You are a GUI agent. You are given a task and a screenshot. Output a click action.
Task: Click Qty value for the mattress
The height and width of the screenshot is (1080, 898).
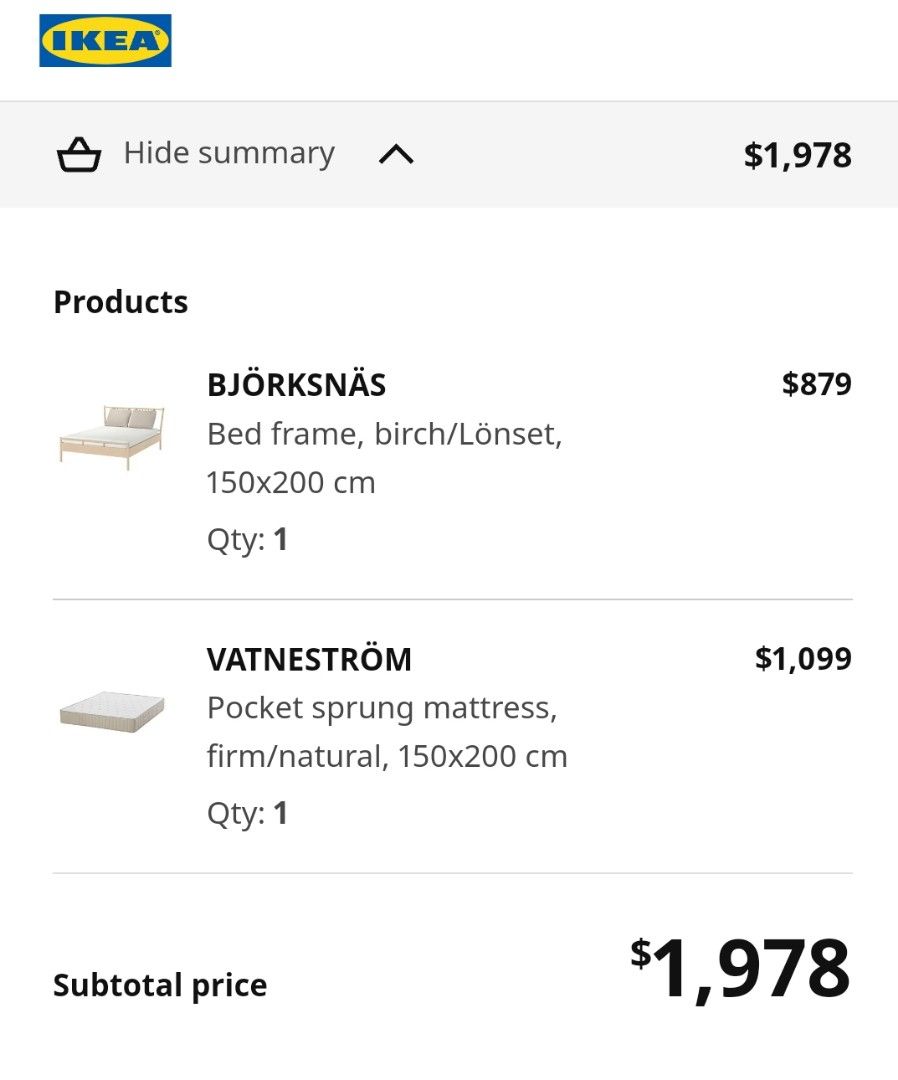(280, 813)
